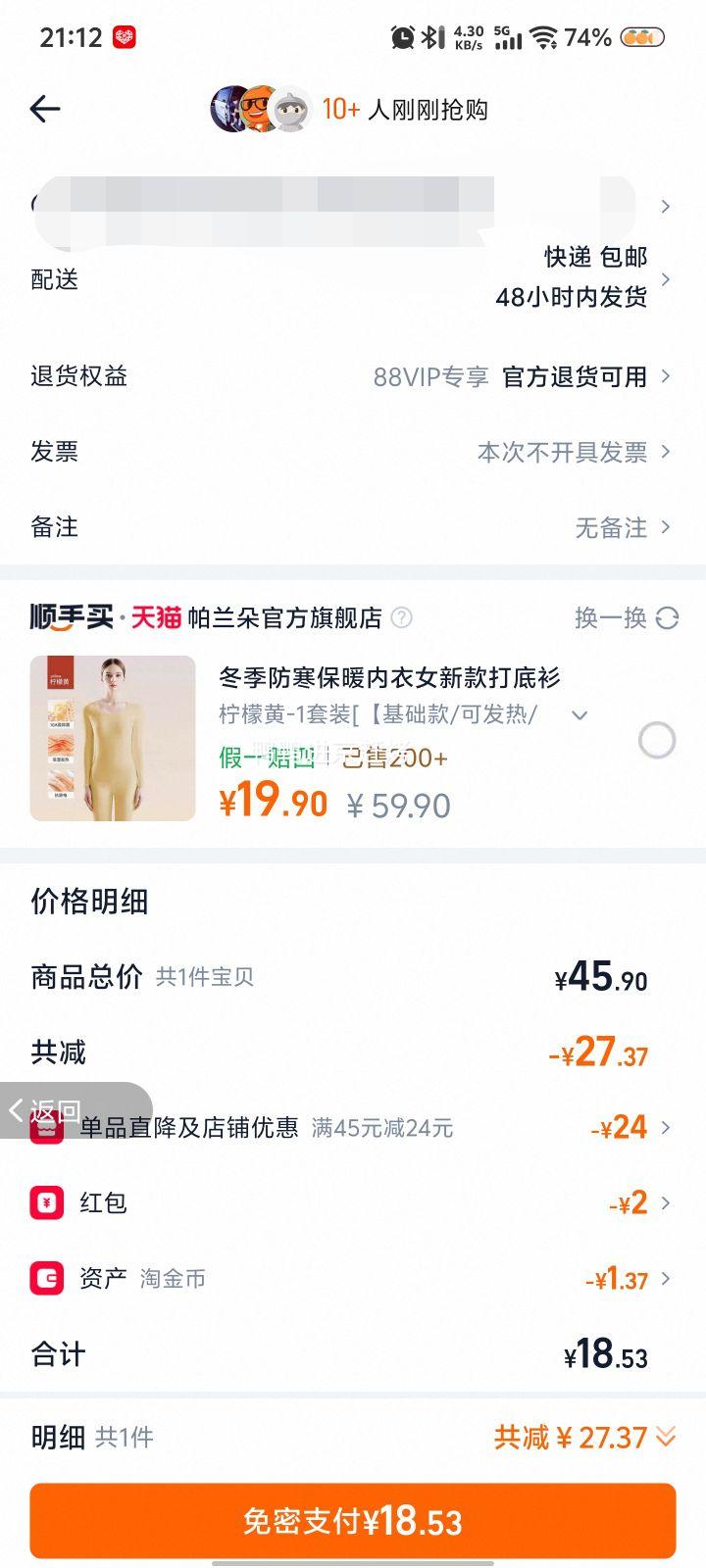Click the red app icon next to the clock
This screenshot has width=706, height=1568.
coord(125,34)
